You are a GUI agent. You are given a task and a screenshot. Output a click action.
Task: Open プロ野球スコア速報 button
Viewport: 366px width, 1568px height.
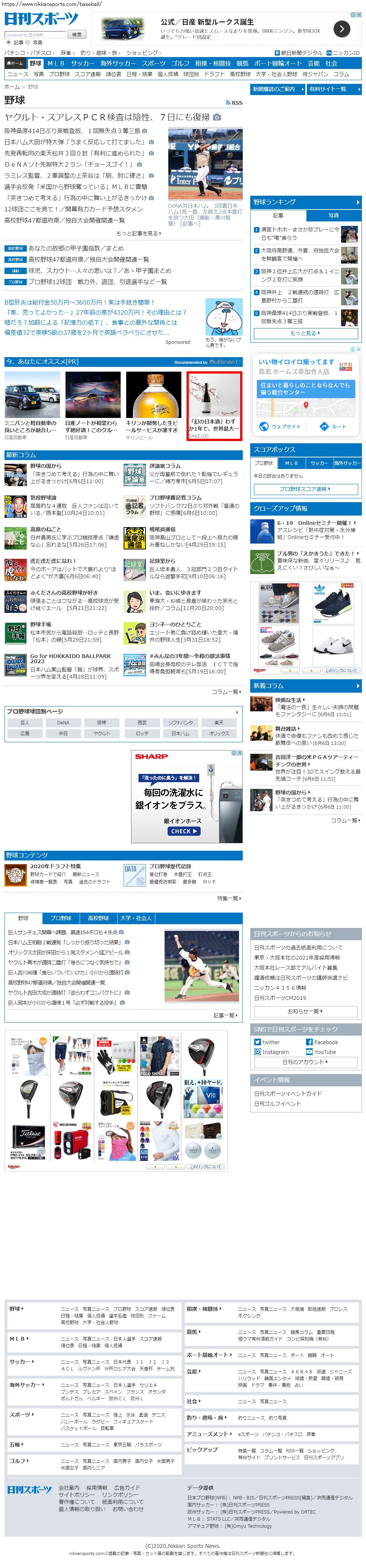pyautogui.click(x=305, y=489)
